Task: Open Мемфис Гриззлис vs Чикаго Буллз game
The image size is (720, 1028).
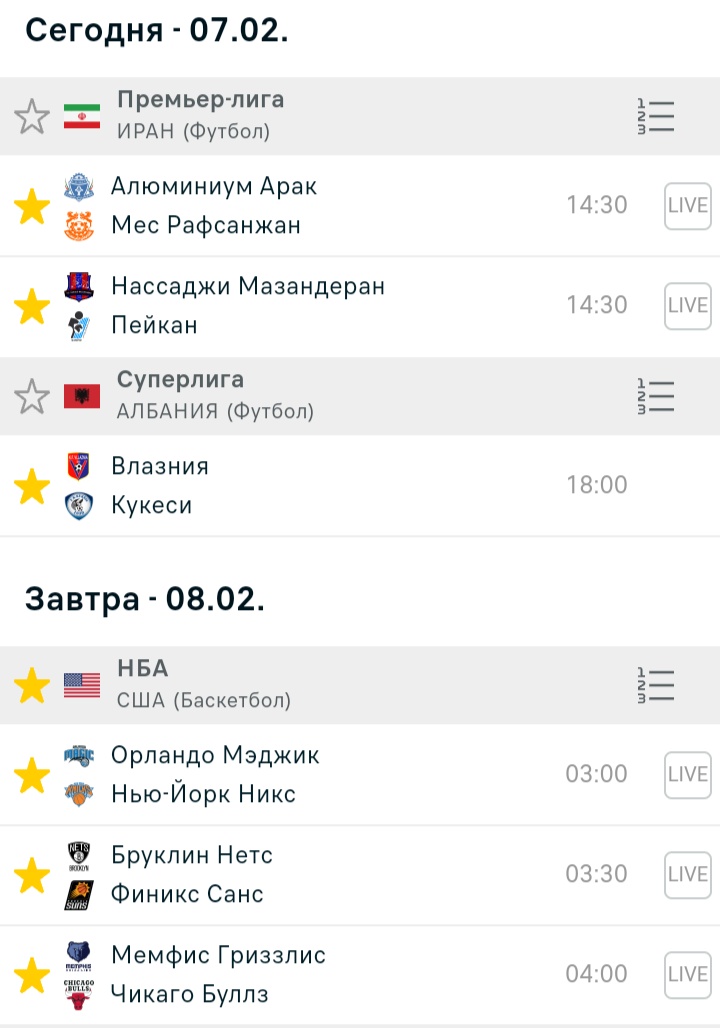Action: 300,975
